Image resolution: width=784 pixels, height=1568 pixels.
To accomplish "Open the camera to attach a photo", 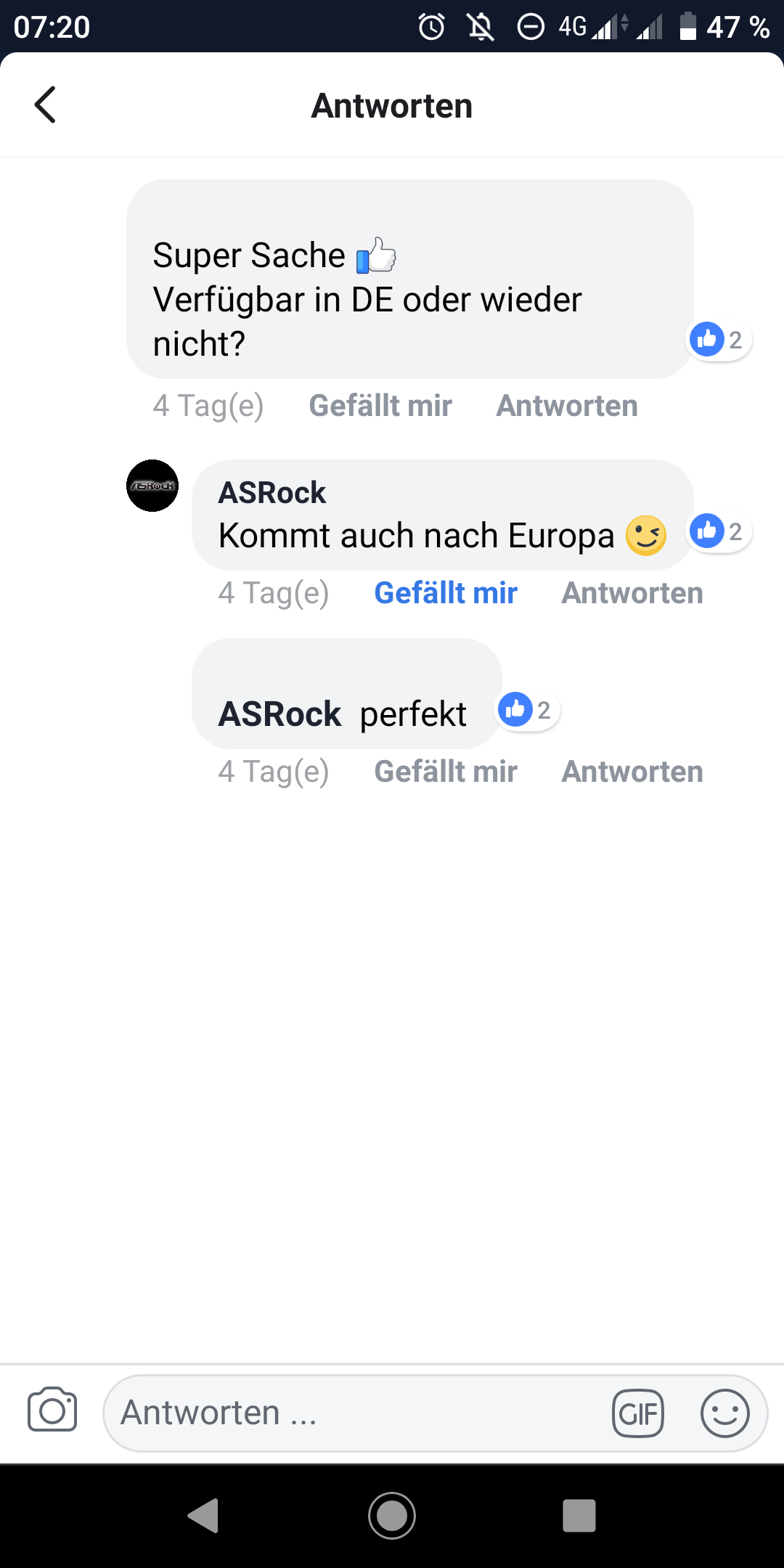I will (x=52, y=1412).
